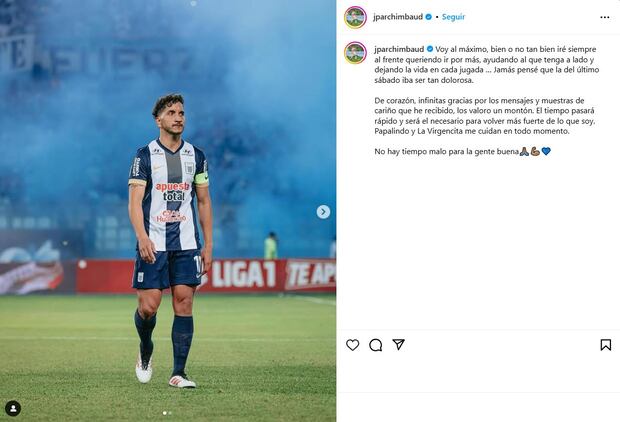Like this post with the heart icon
The width and height of the screenshot is (620, 422).
(352, 345)
